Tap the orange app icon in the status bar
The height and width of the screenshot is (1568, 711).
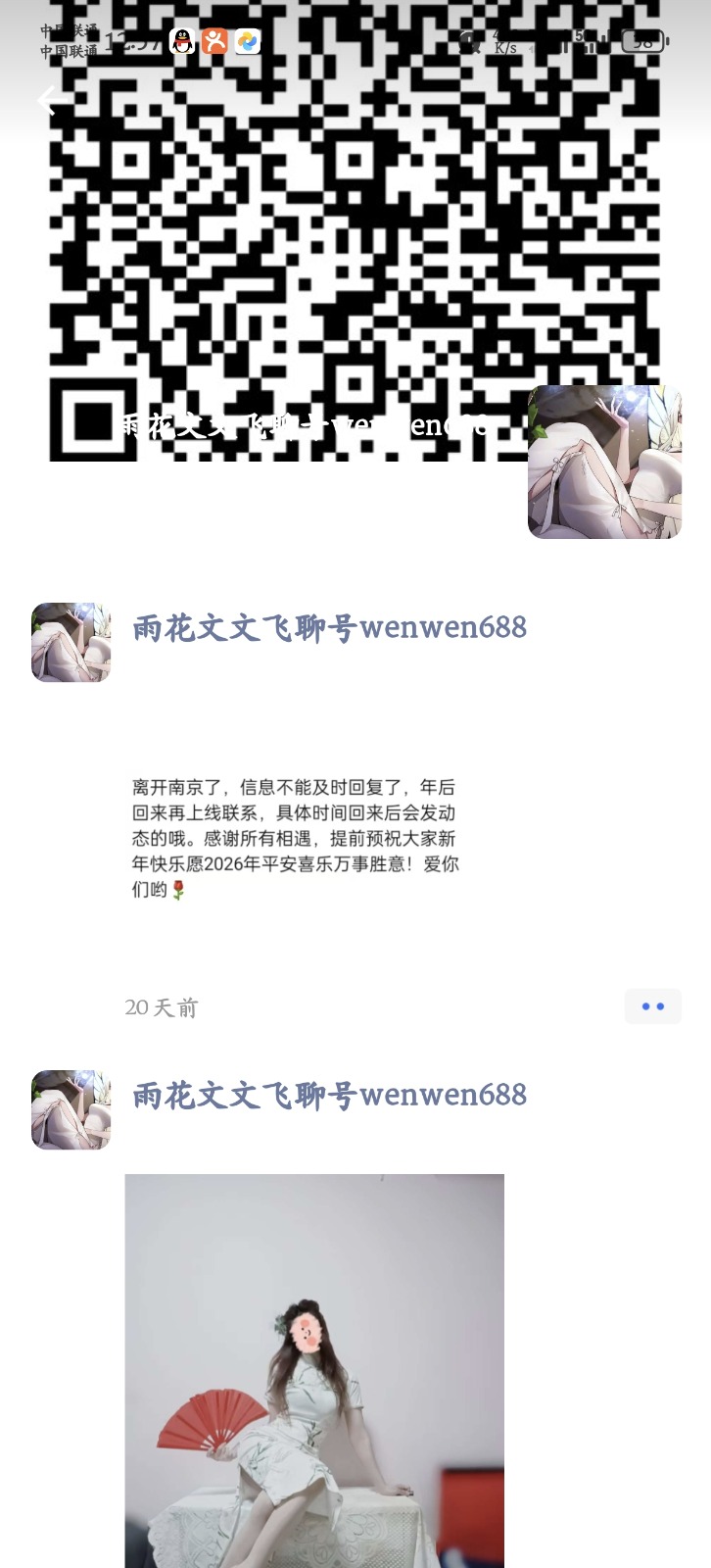[213, 42]
